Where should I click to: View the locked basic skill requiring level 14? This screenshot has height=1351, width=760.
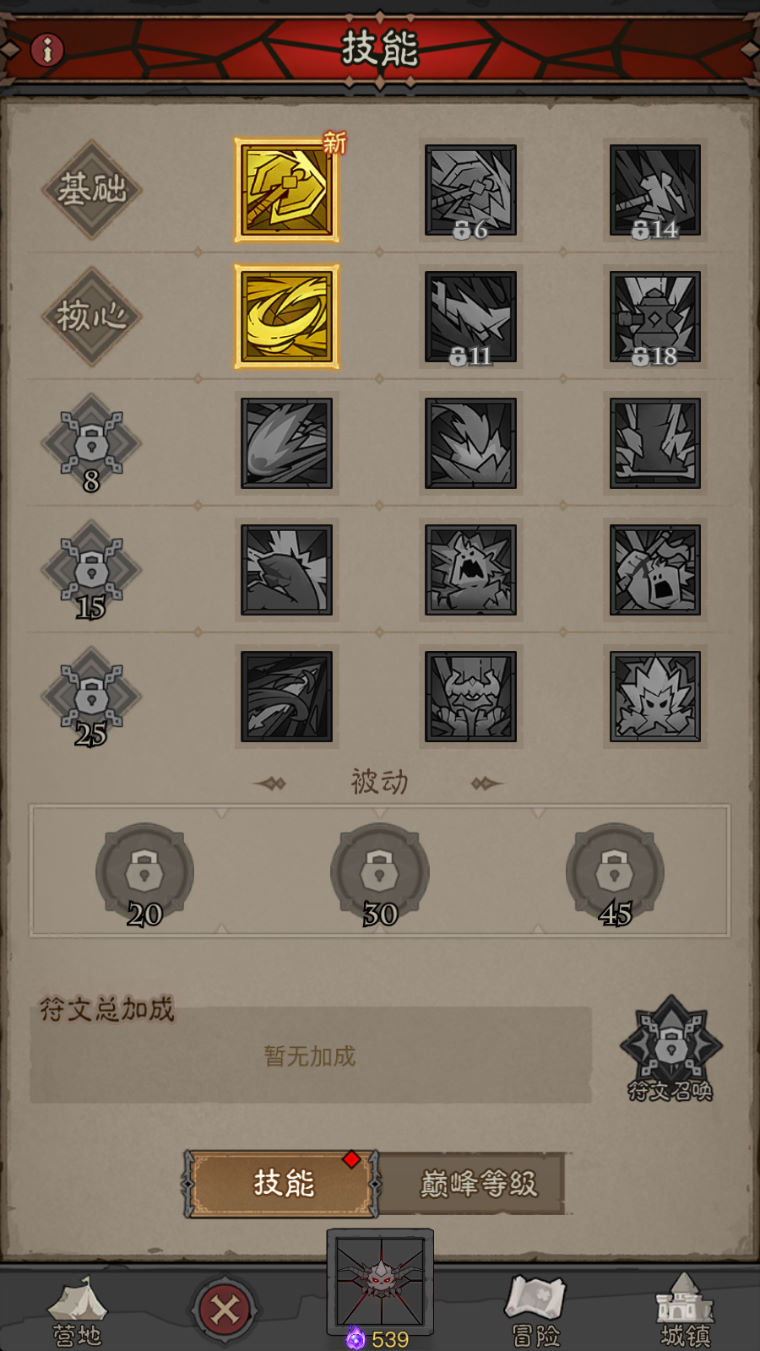[655, 190]
